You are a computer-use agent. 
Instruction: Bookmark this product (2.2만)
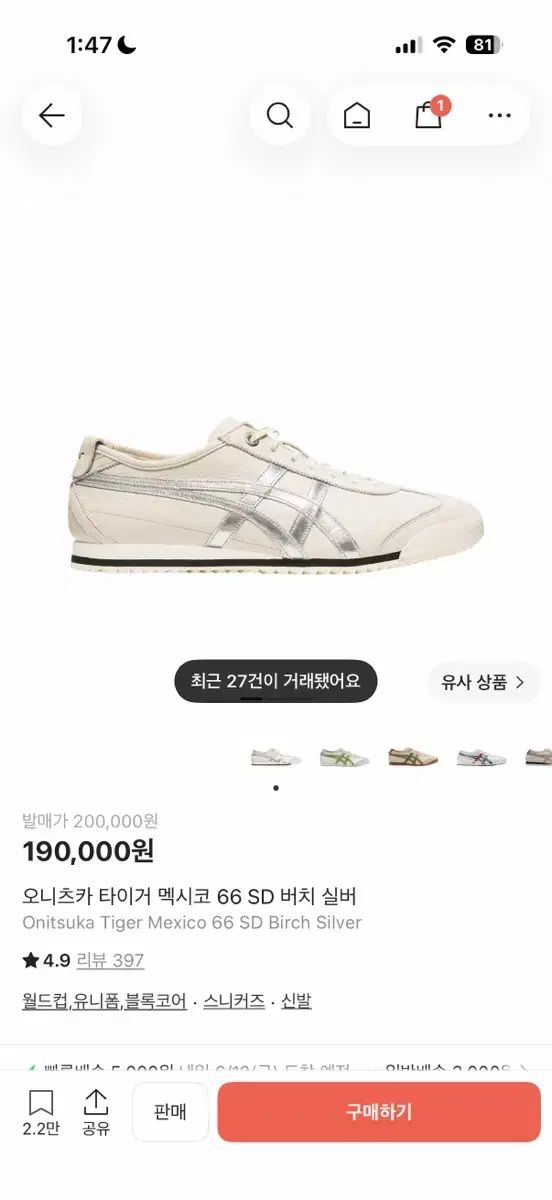[41, 1113]
